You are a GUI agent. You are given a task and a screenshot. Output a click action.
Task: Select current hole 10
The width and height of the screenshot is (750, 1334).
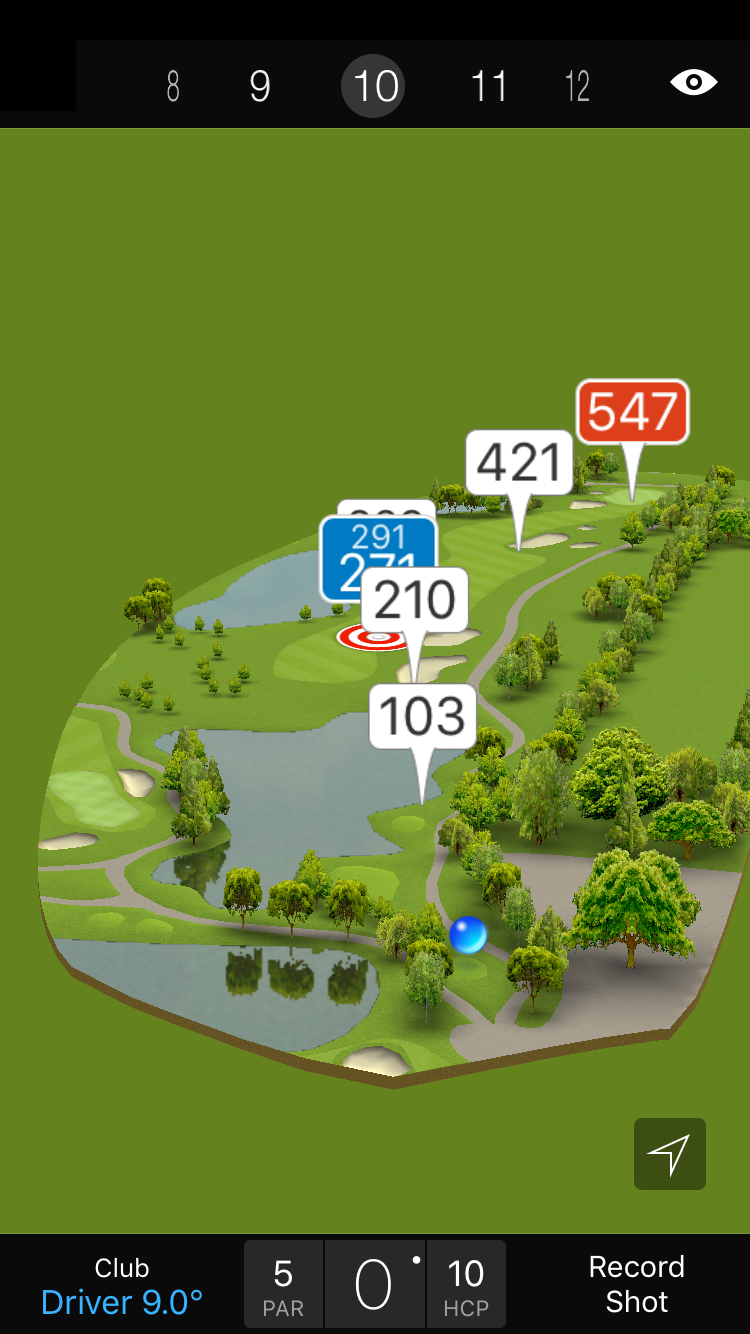pyautogui.click(x=376, y=87)
